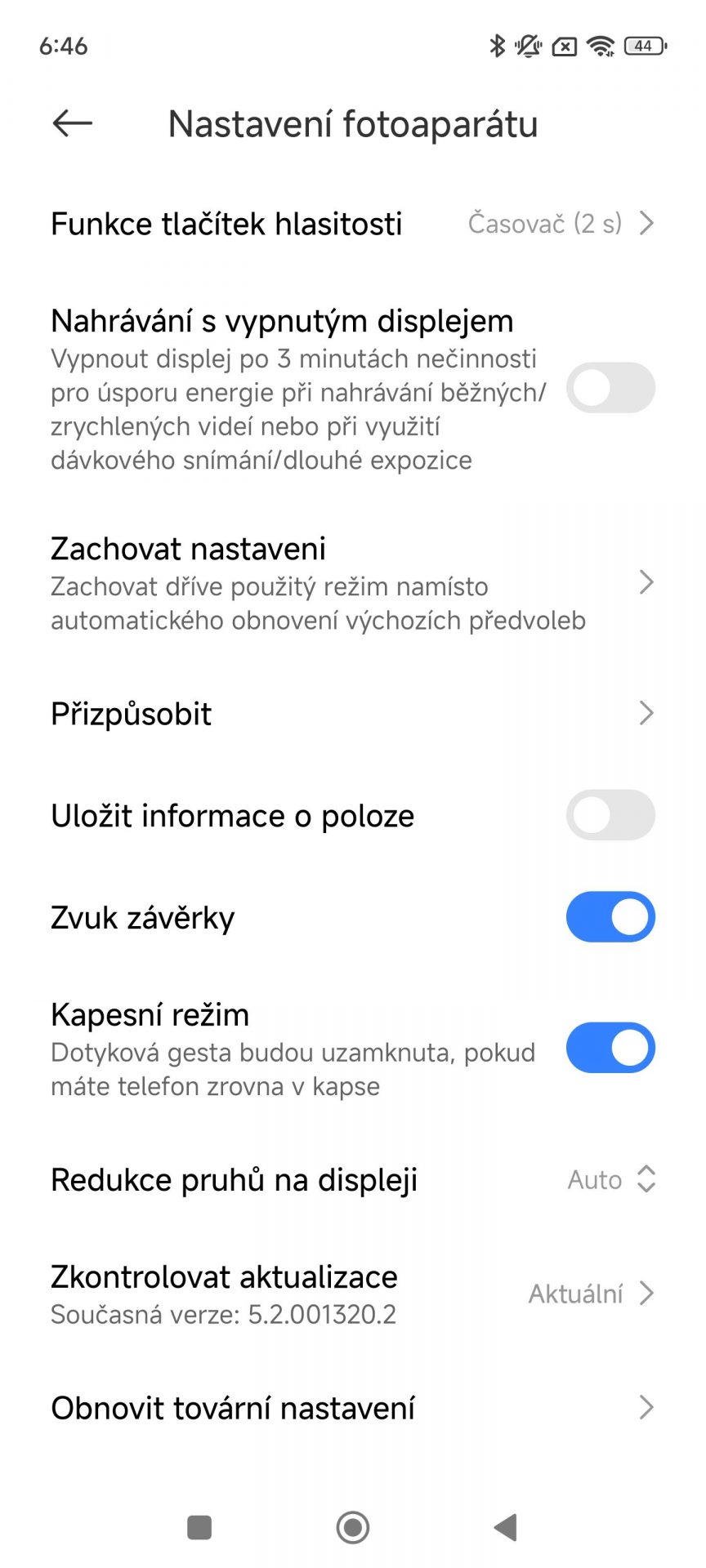Tap the system home button
706x1568 pixels.
pos(353,1527)
